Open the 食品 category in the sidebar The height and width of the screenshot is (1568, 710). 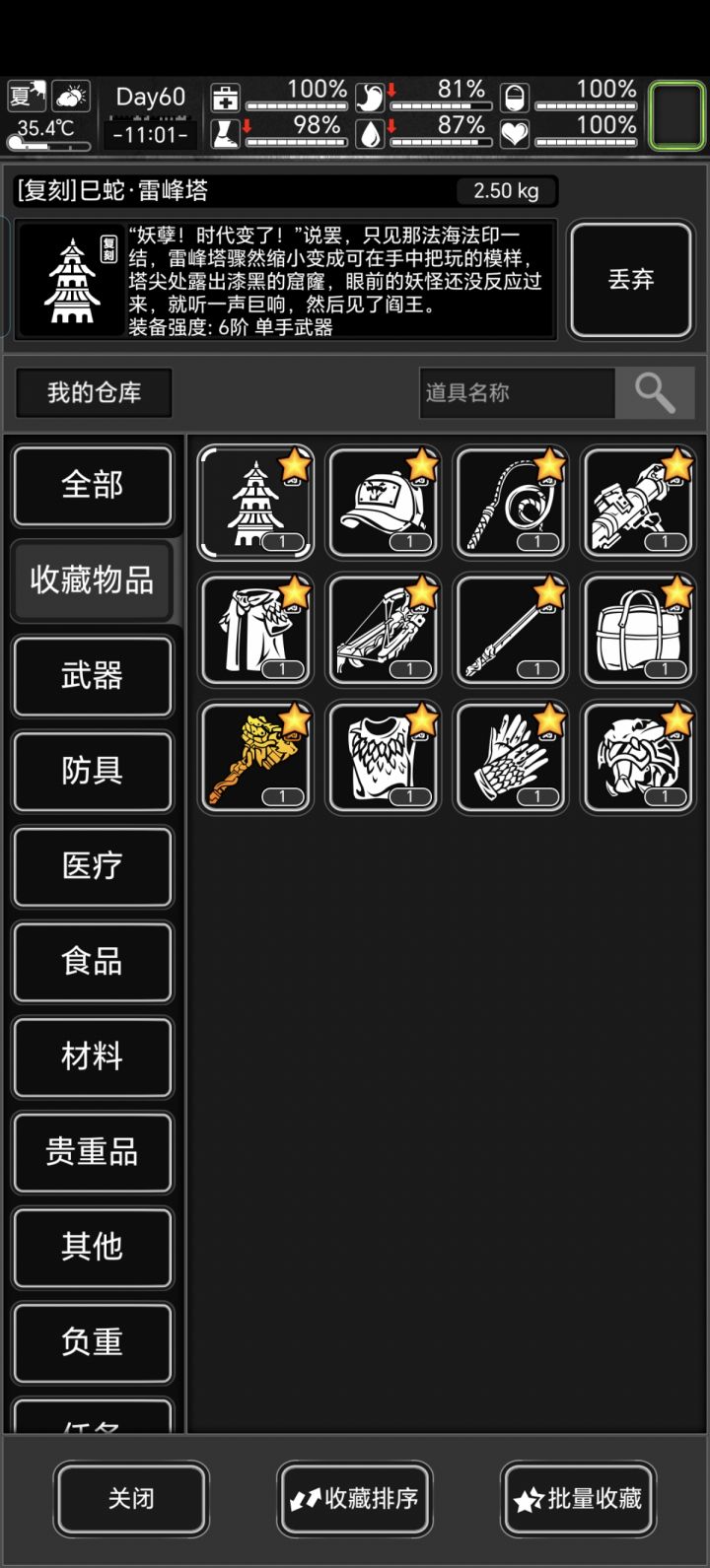click(x=93, y=963)
